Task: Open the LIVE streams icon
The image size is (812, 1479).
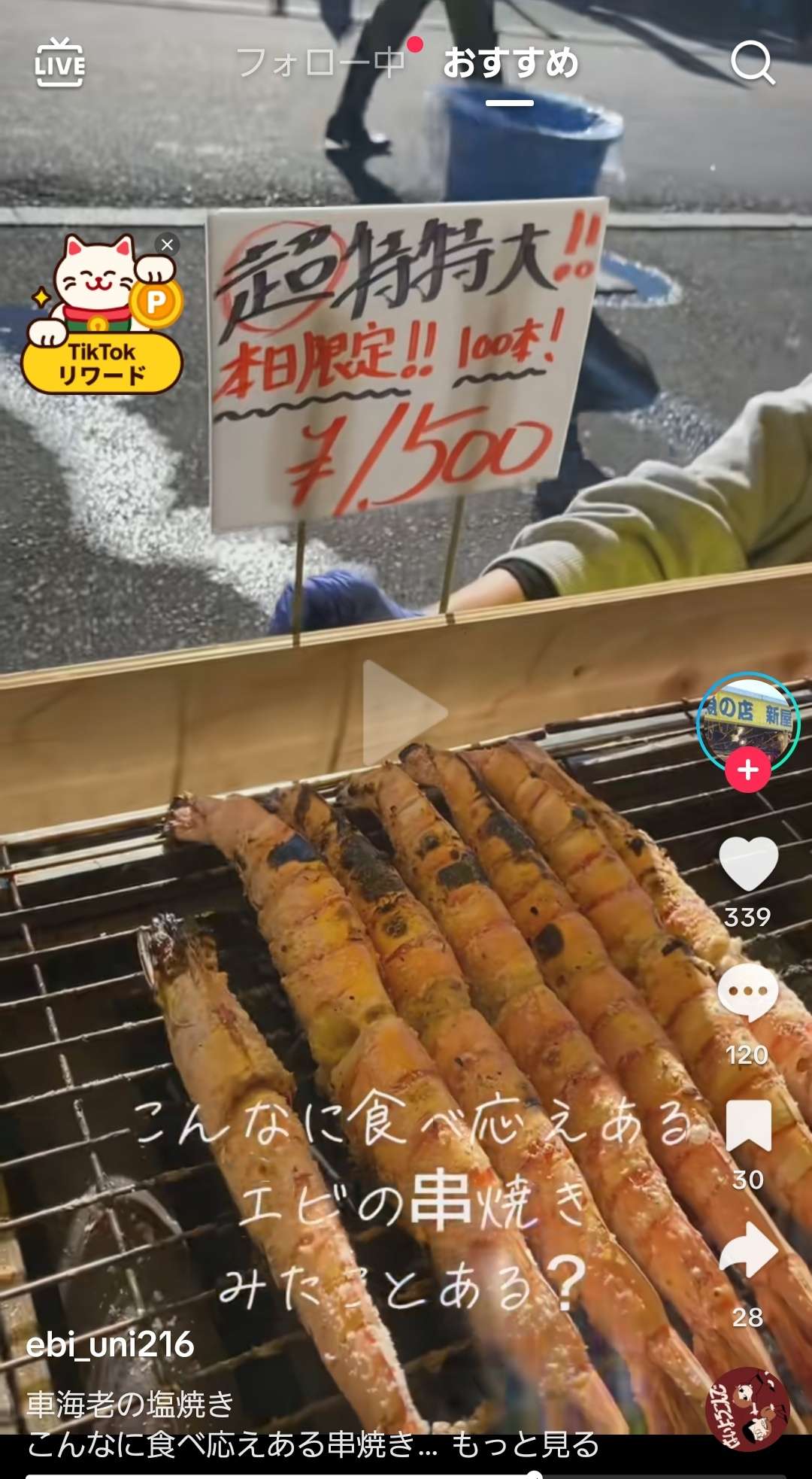Action: (x=59, y=63)
